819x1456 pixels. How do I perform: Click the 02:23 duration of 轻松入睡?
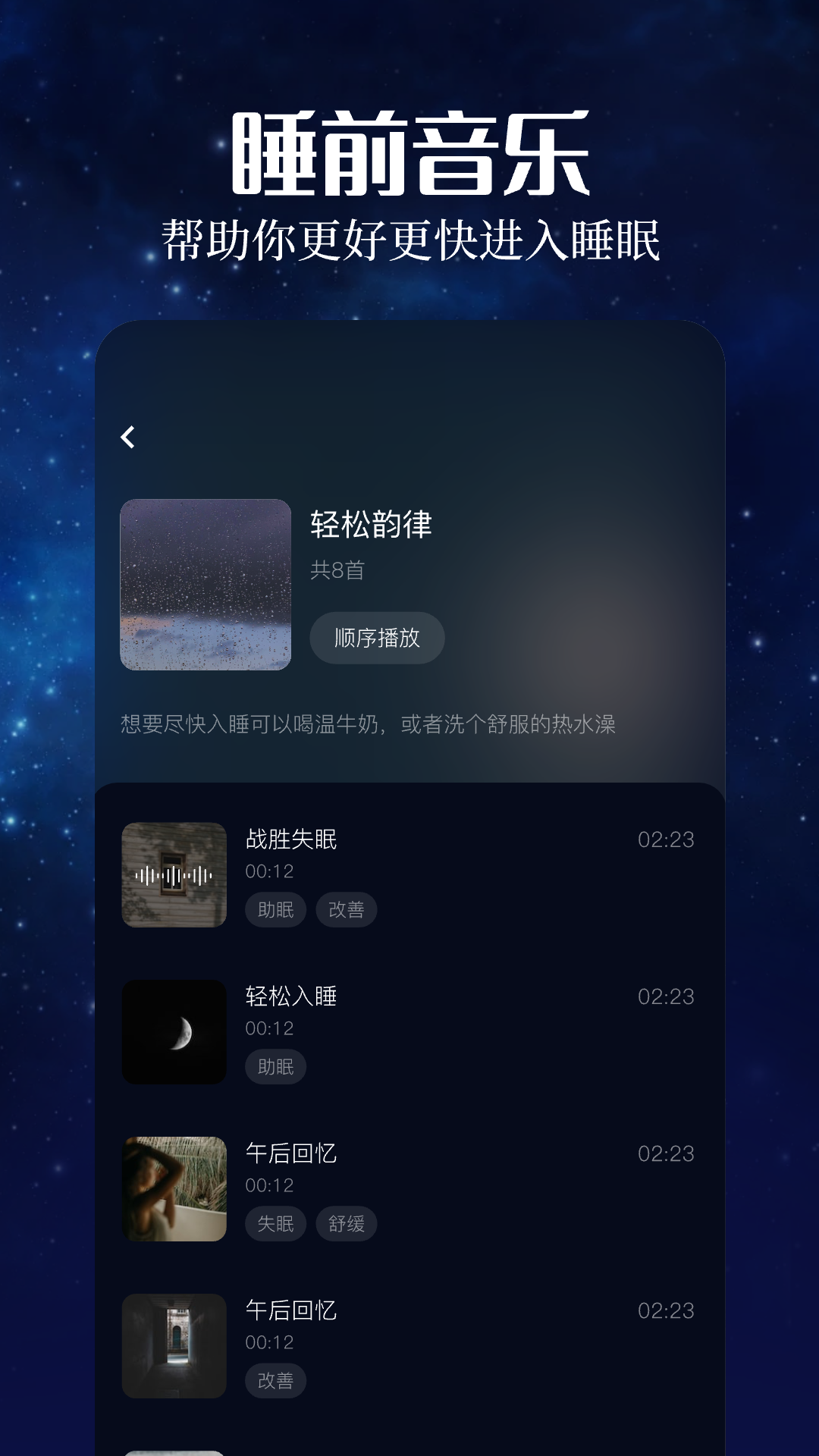(x=666, y=997)
